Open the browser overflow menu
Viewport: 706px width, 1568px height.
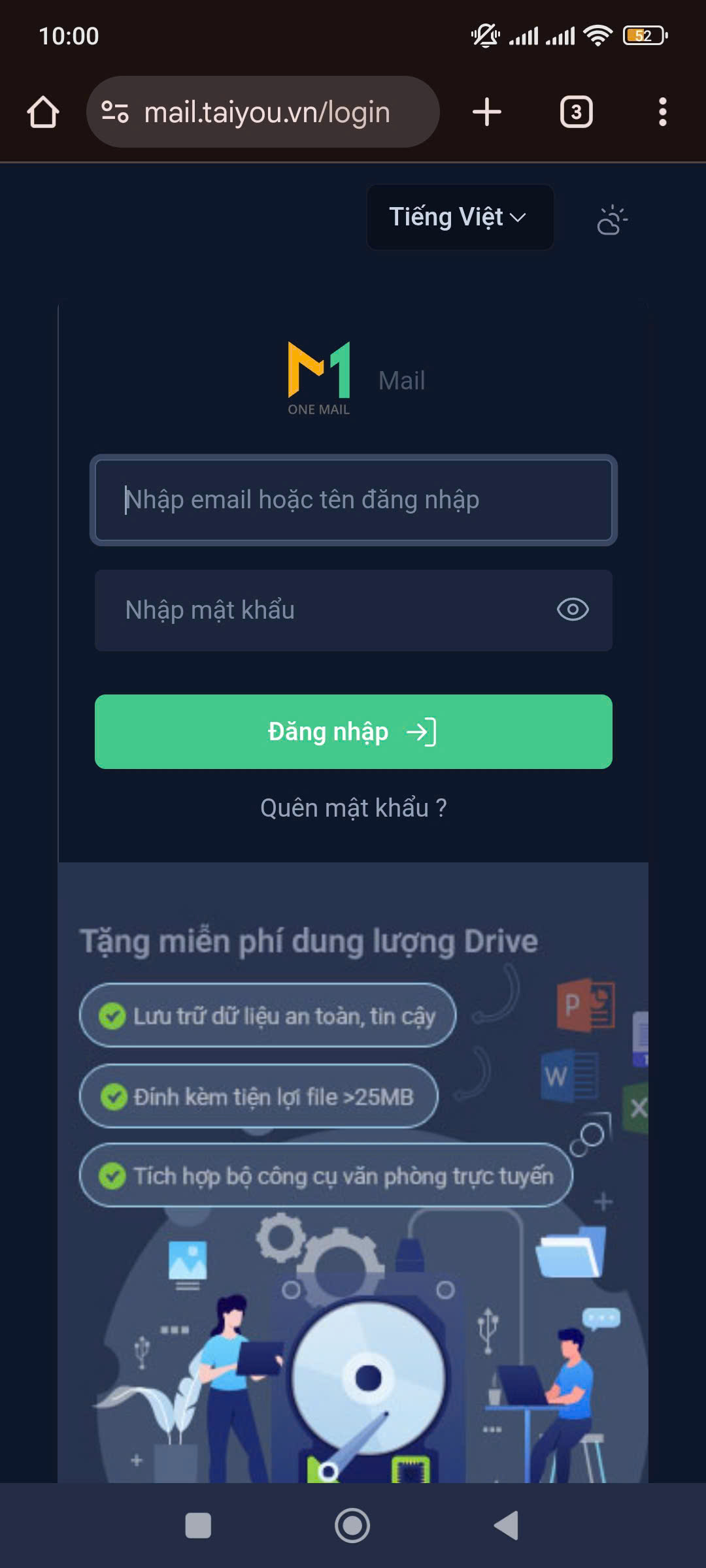pyautogui.click(x=662, y=112)
